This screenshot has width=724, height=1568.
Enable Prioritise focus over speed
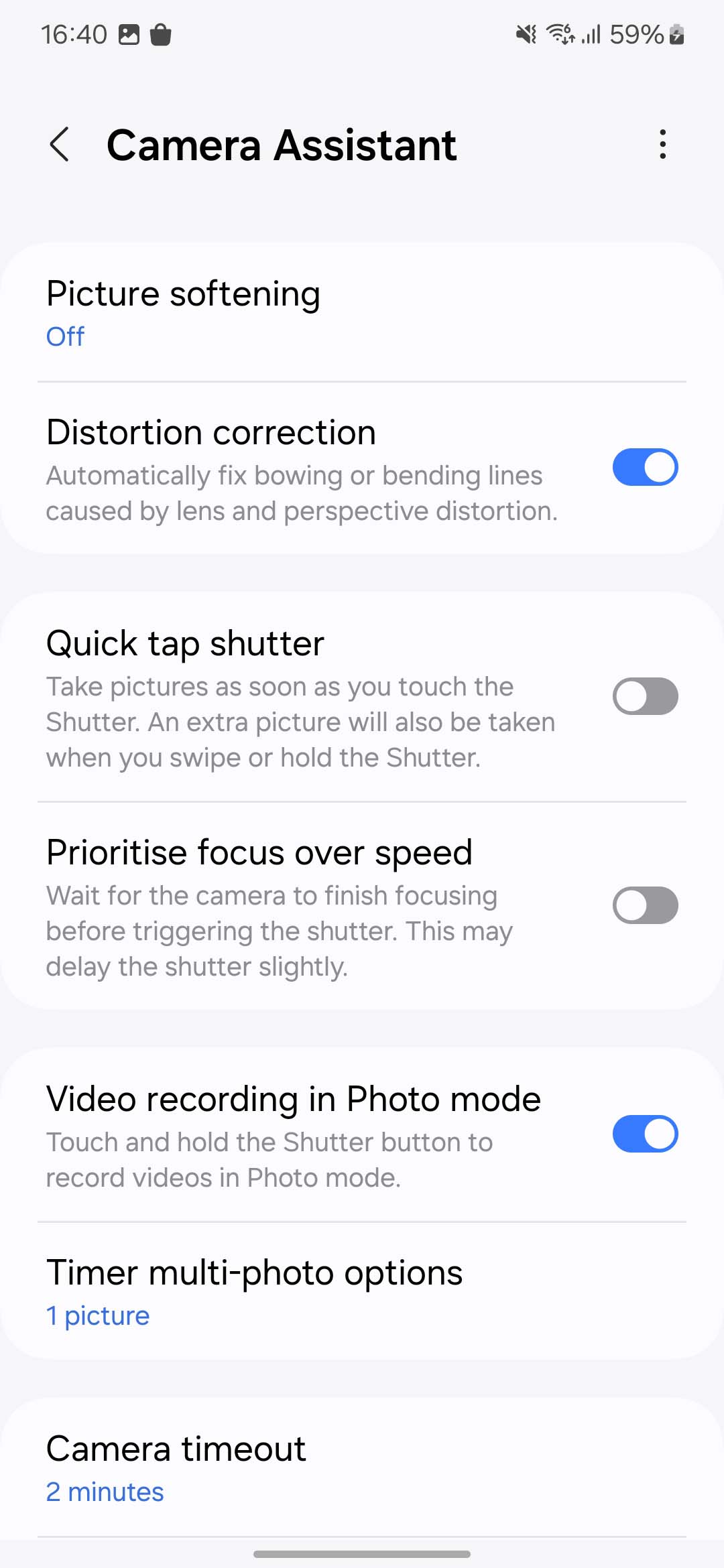(645, 905)
